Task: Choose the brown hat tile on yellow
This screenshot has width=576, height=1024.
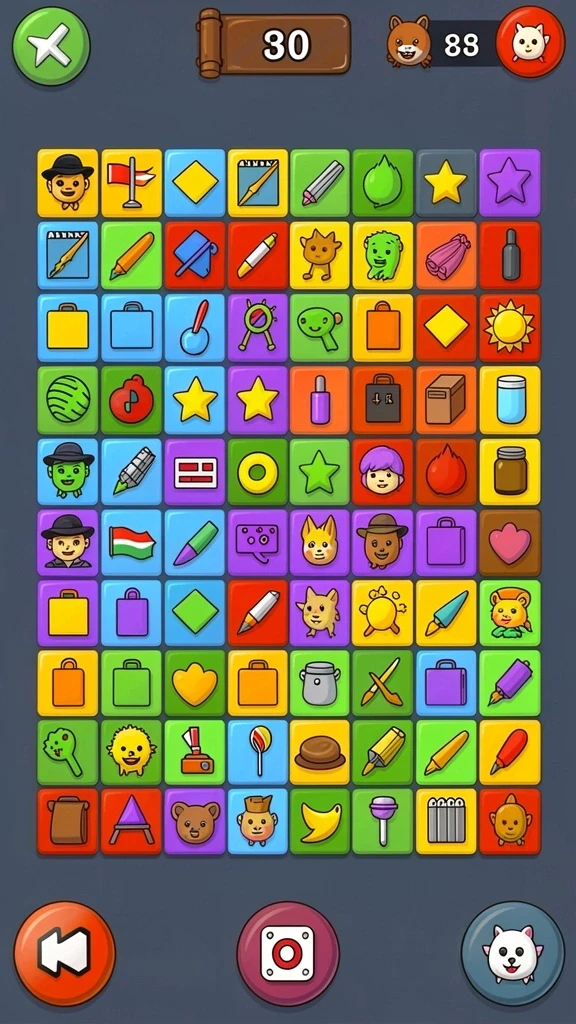Action: 320,752
